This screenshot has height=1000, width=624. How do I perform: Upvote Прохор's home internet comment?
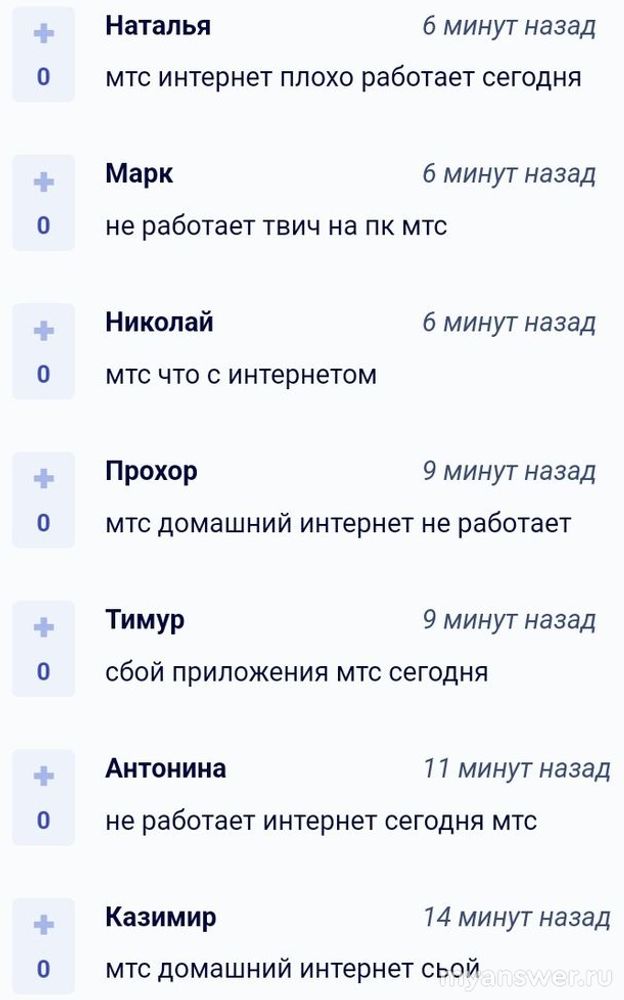coord(43,478)
